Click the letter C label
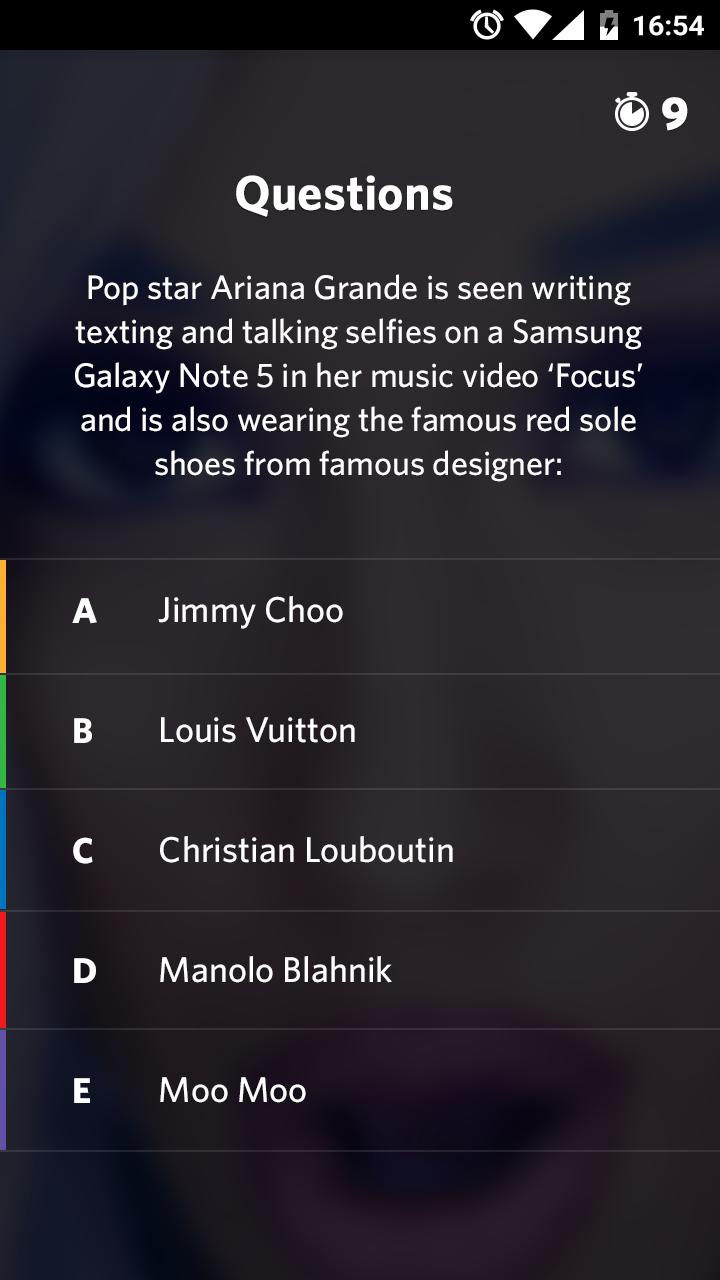Image resolution: width=720 pixels, height=1280 pixels. pos(86,851)
